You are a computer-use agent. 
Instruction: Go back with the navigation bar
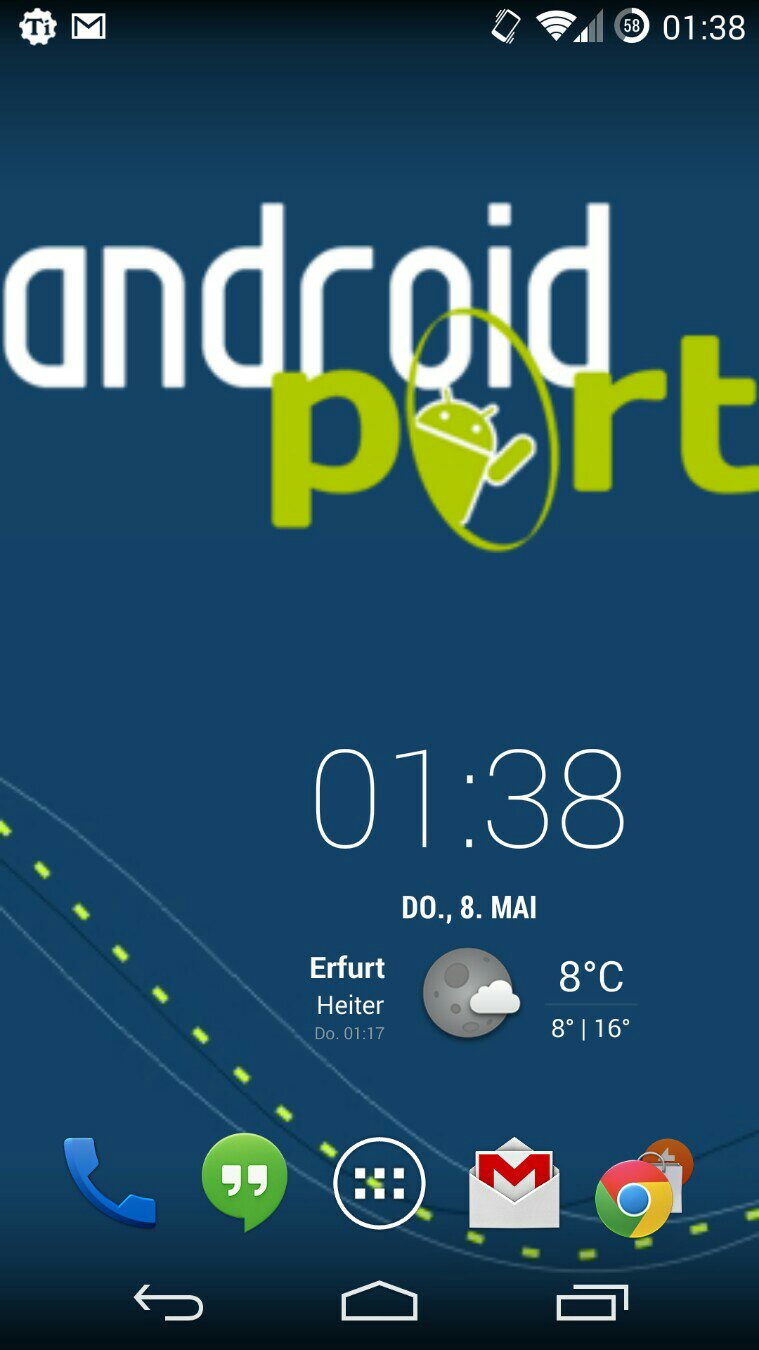(x=168, y=1303)
